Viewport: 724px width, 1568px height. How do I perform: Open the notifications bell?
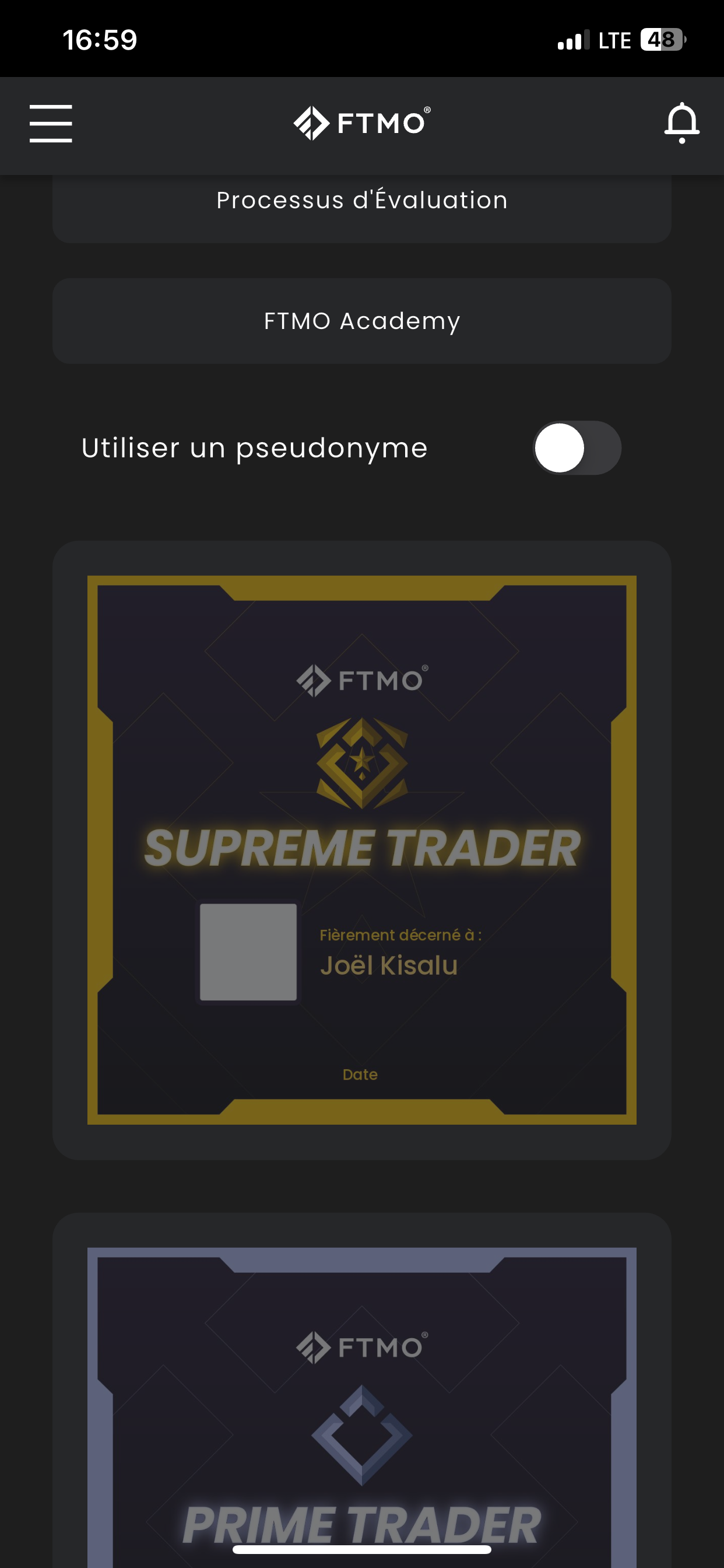(681, 124)
